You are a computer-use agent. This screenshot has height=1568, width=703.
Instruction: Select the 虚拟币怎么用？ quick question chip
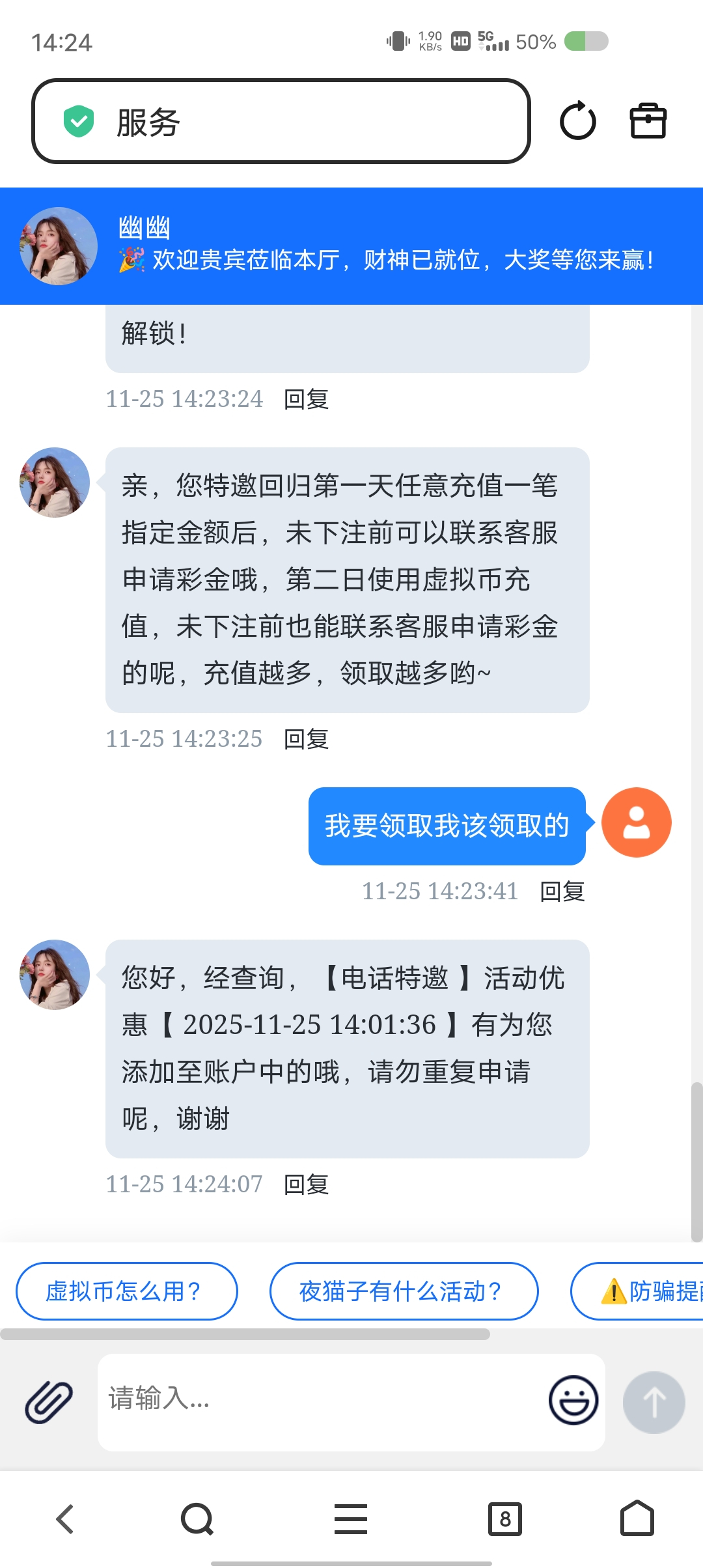pos(126,1291)
